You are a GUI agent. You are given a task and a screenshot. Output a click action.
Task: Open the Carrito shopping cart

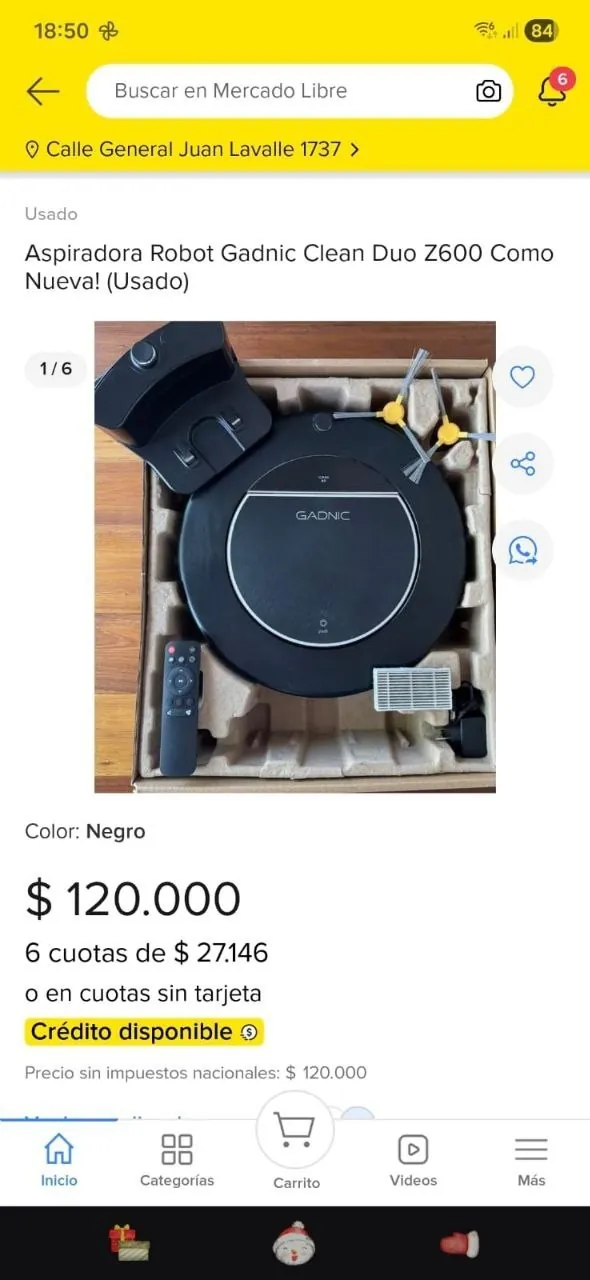pyautogui.click(x=295, y=1145)
